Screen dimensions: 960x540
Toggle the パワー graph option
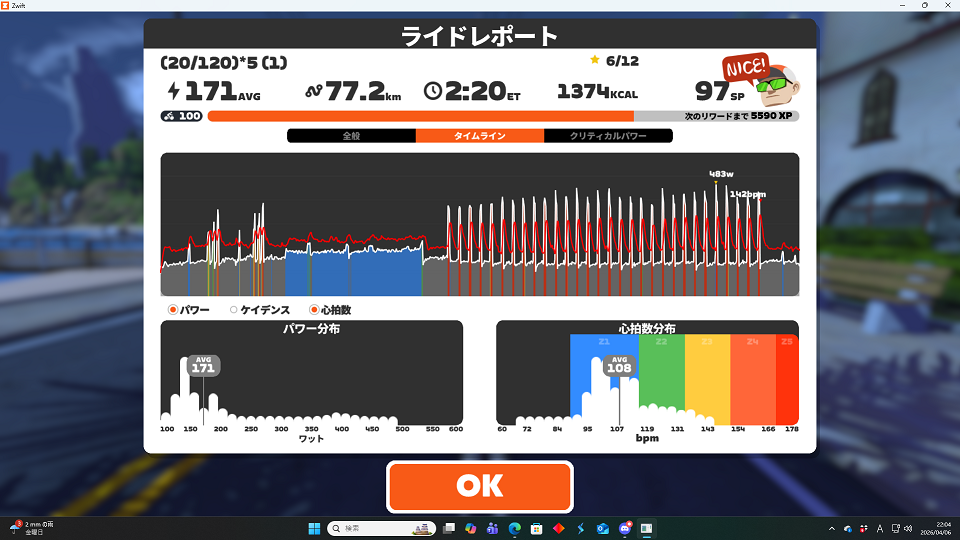[x=173, y=310]
